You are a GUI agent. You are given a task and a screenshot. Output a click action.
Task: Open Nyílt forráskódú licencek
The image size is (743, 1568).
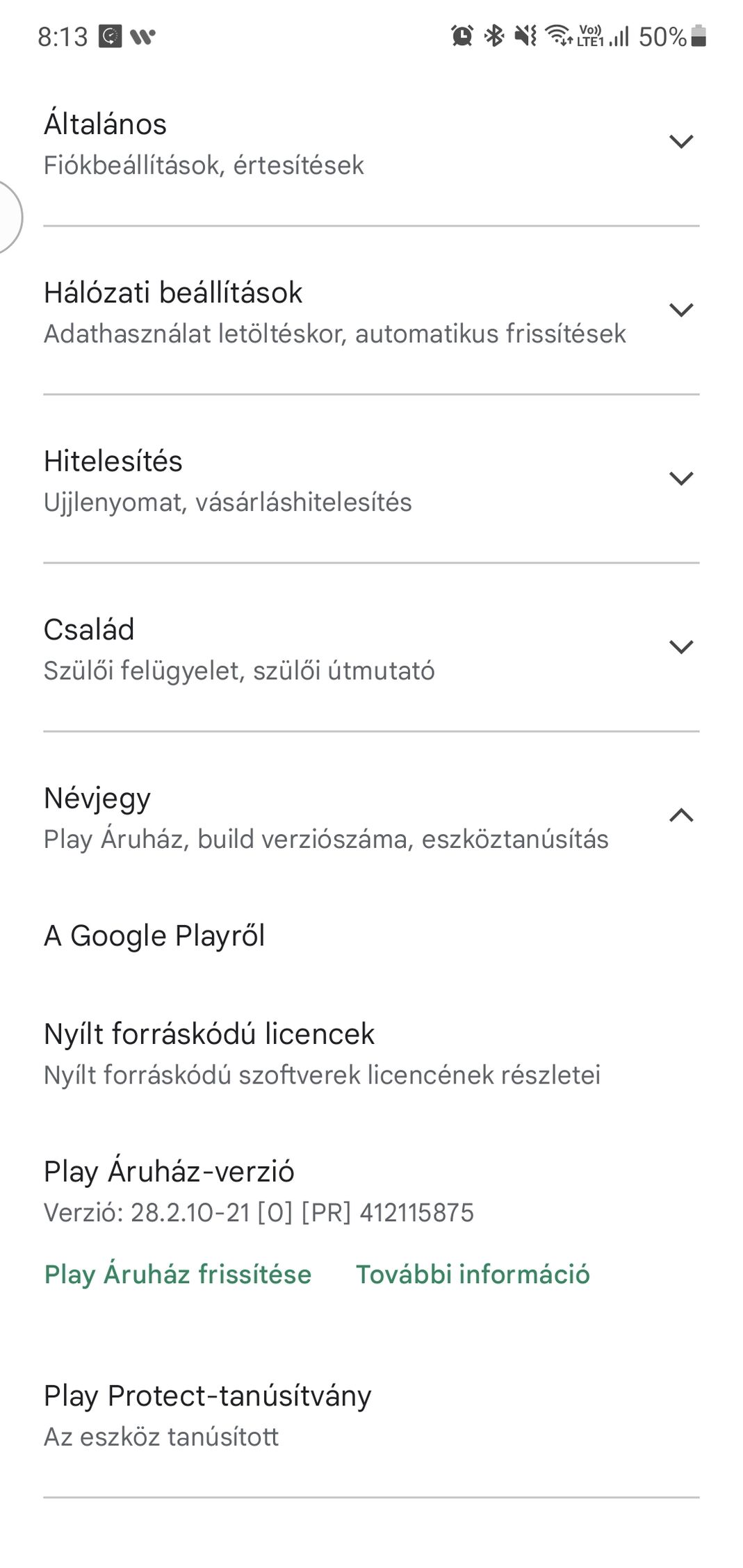pos(371,1053)
